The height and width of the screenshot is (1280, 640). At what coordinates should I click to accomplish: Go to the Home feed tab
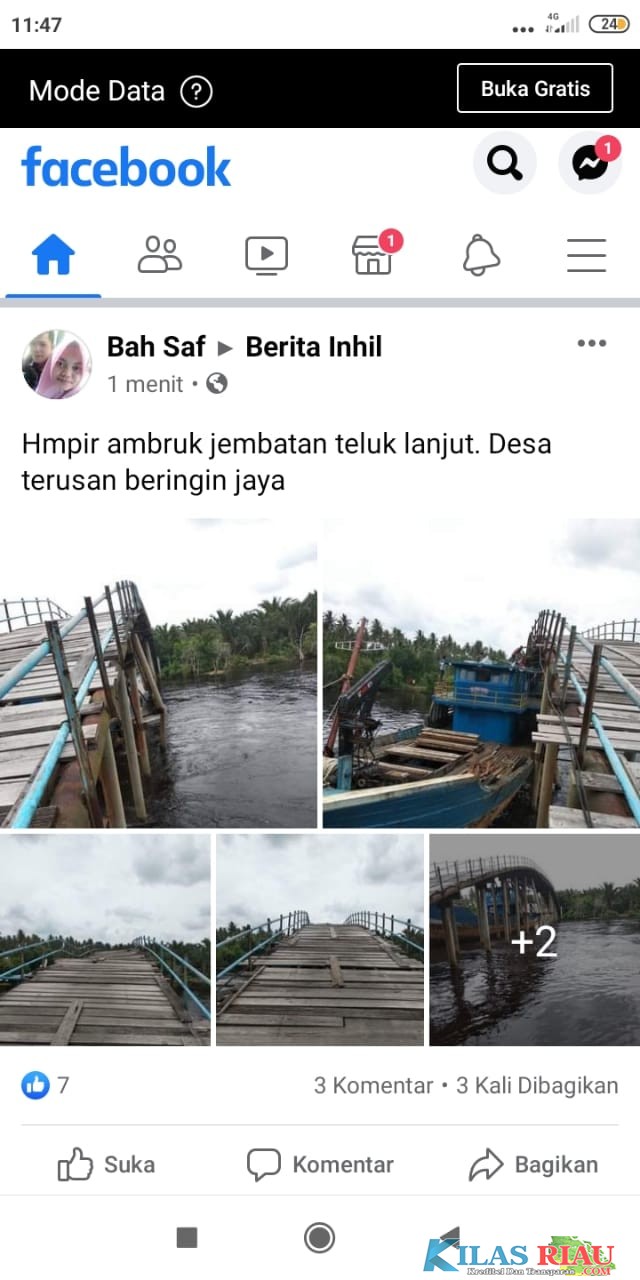[x=53, y=255]
